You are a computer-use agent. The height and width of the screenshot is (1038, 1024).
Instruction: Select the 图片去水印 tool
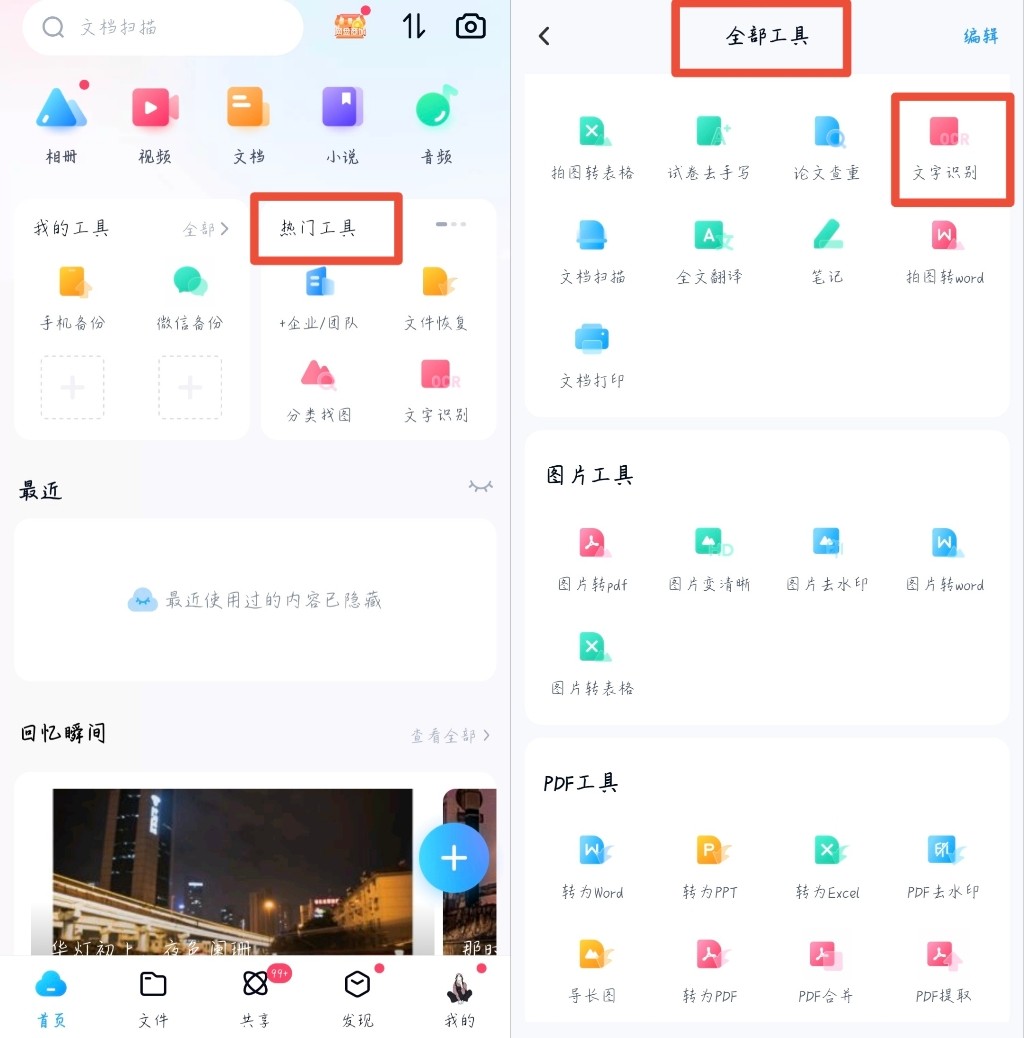tap(827, 557)
